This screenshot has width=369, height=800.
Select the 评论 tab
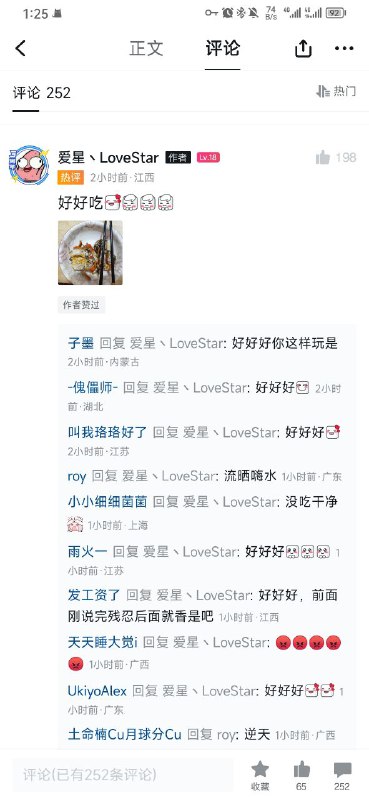pyautogui.click(x=223, y=48)
